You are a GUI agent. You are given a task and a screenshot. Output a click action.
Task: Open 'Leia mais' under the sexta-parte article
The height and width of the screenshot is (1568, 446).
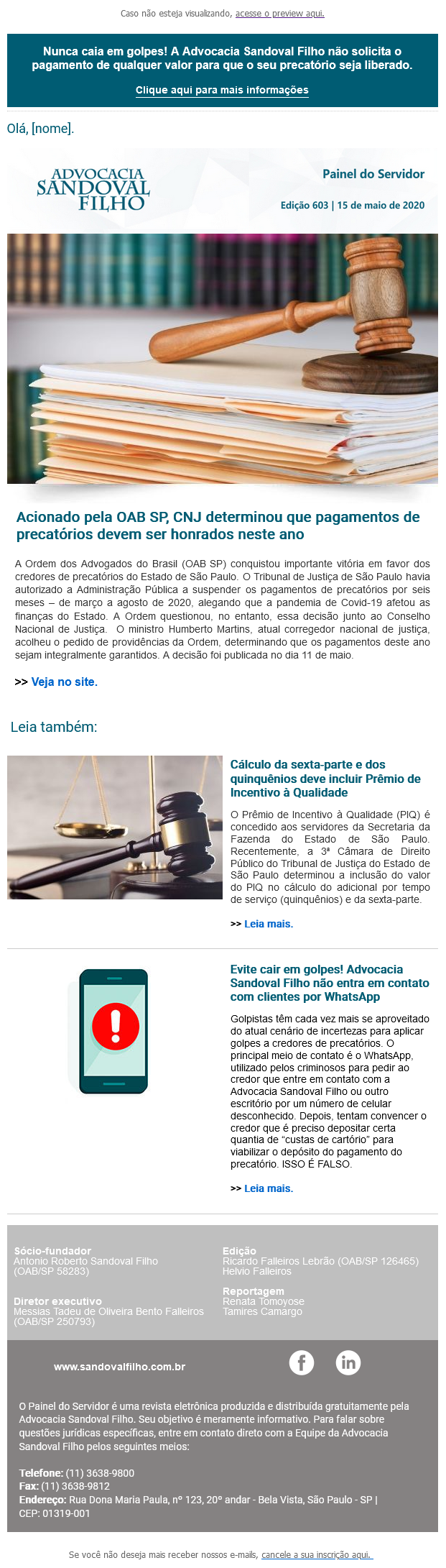[x=268, y=924]
